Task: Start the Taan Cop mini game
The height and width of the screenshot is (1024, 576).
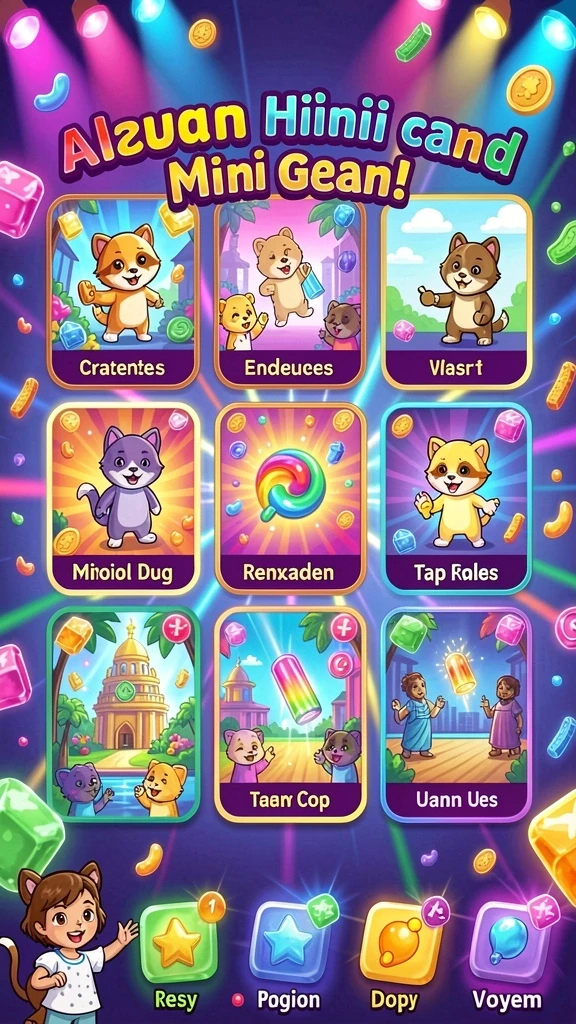Action: 290,714
